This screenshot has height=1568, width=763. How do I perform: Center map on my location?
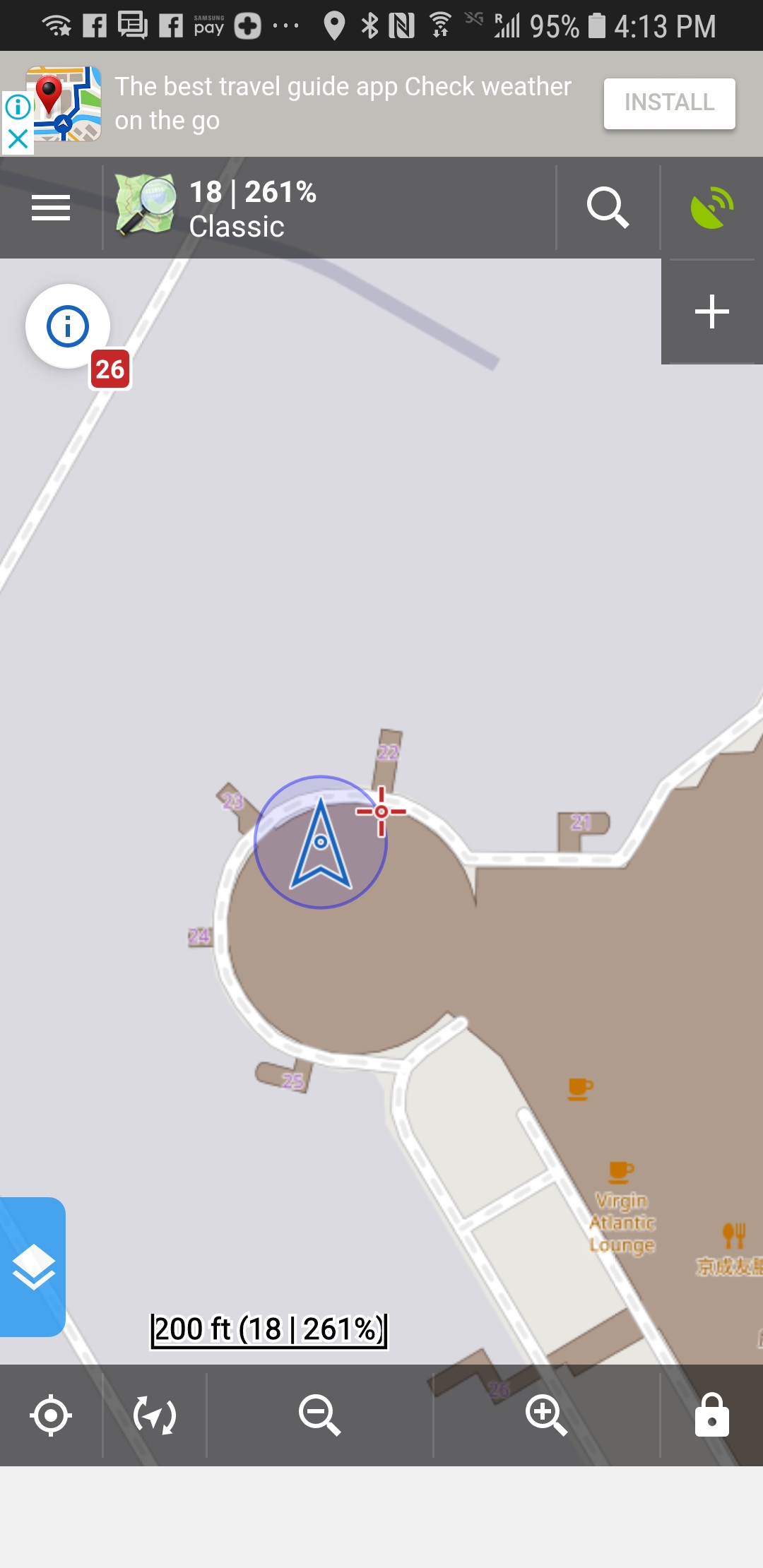coord(51,1415)
